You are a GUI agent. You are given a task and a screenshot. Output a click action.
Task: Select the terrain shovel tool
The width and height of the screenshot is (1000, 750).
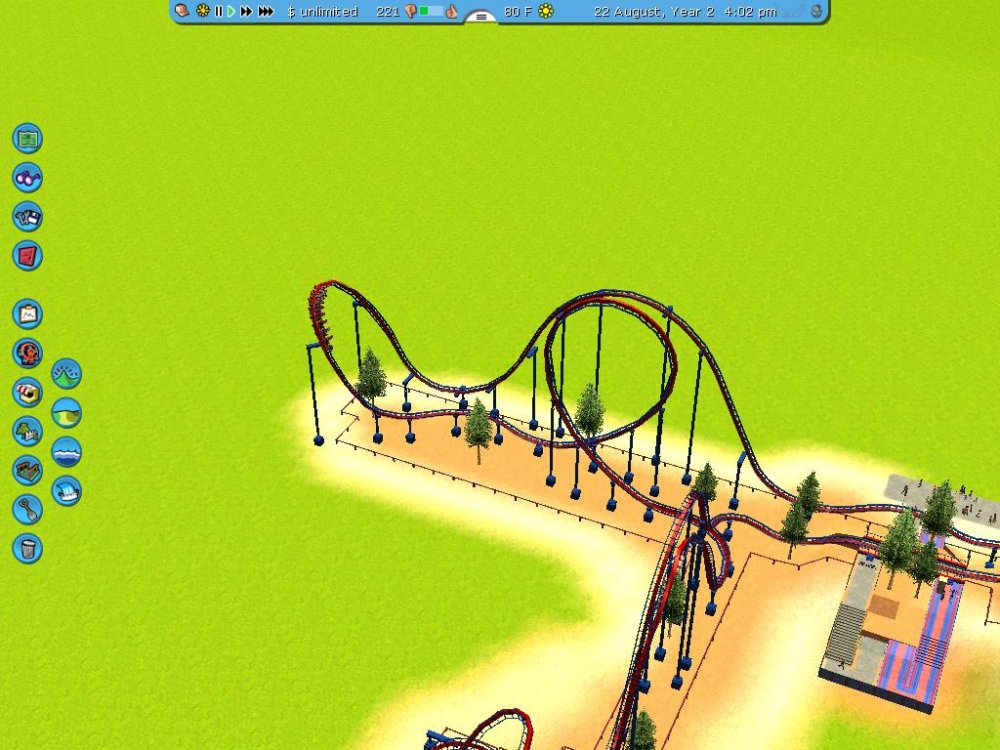pos(27,509)
